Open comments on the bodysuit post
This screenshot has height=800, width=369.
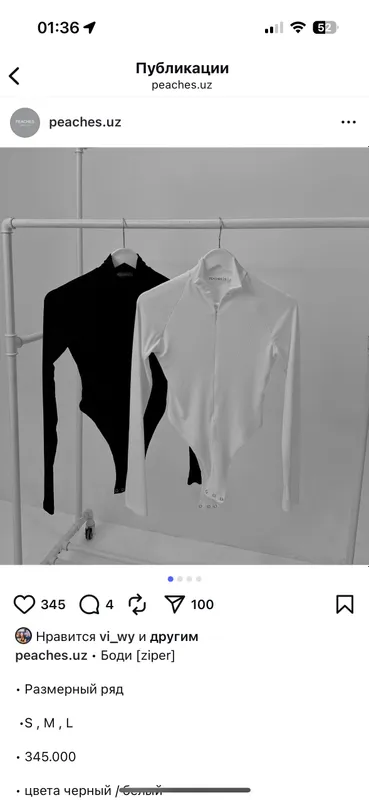(x=89, y=605)
